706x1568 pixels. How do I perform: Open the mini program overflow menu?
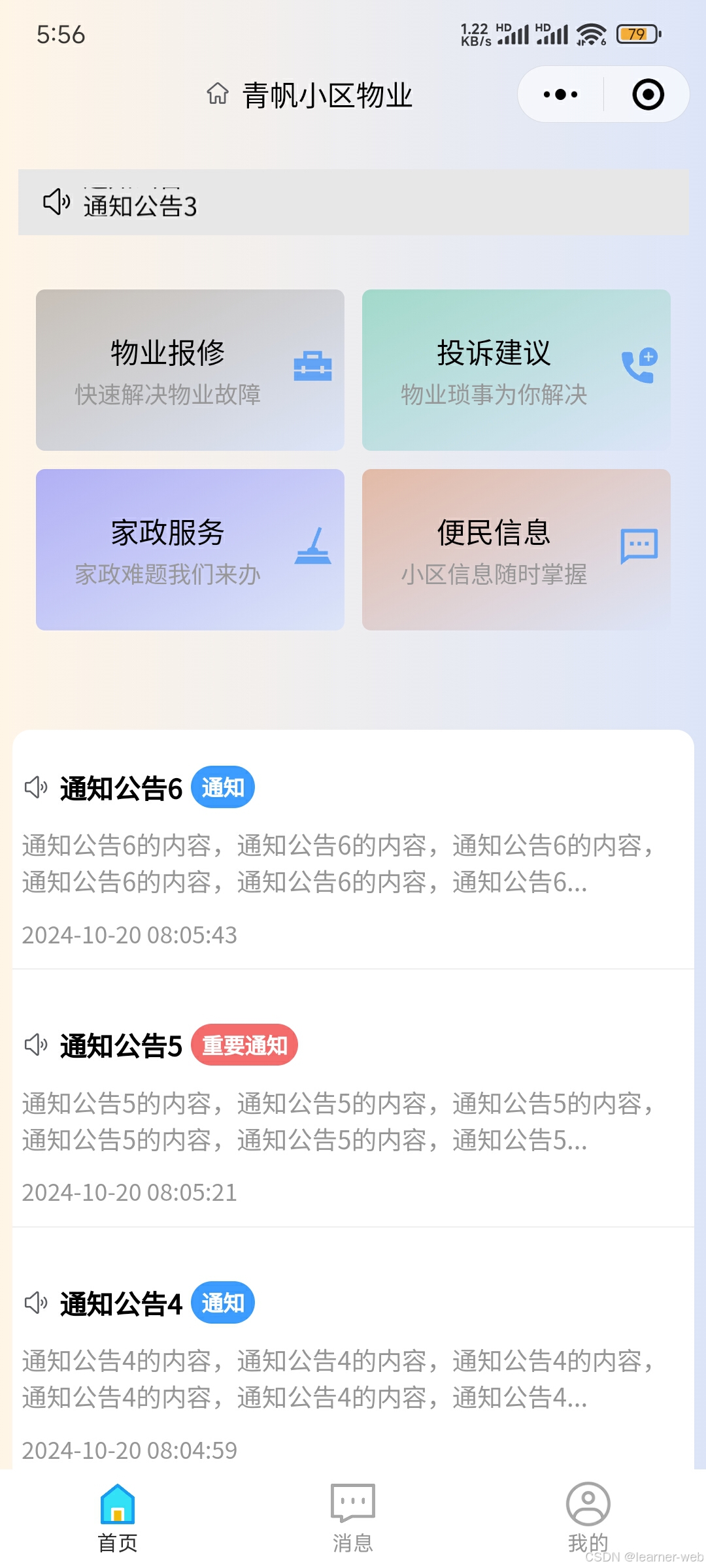coord(560,95)
